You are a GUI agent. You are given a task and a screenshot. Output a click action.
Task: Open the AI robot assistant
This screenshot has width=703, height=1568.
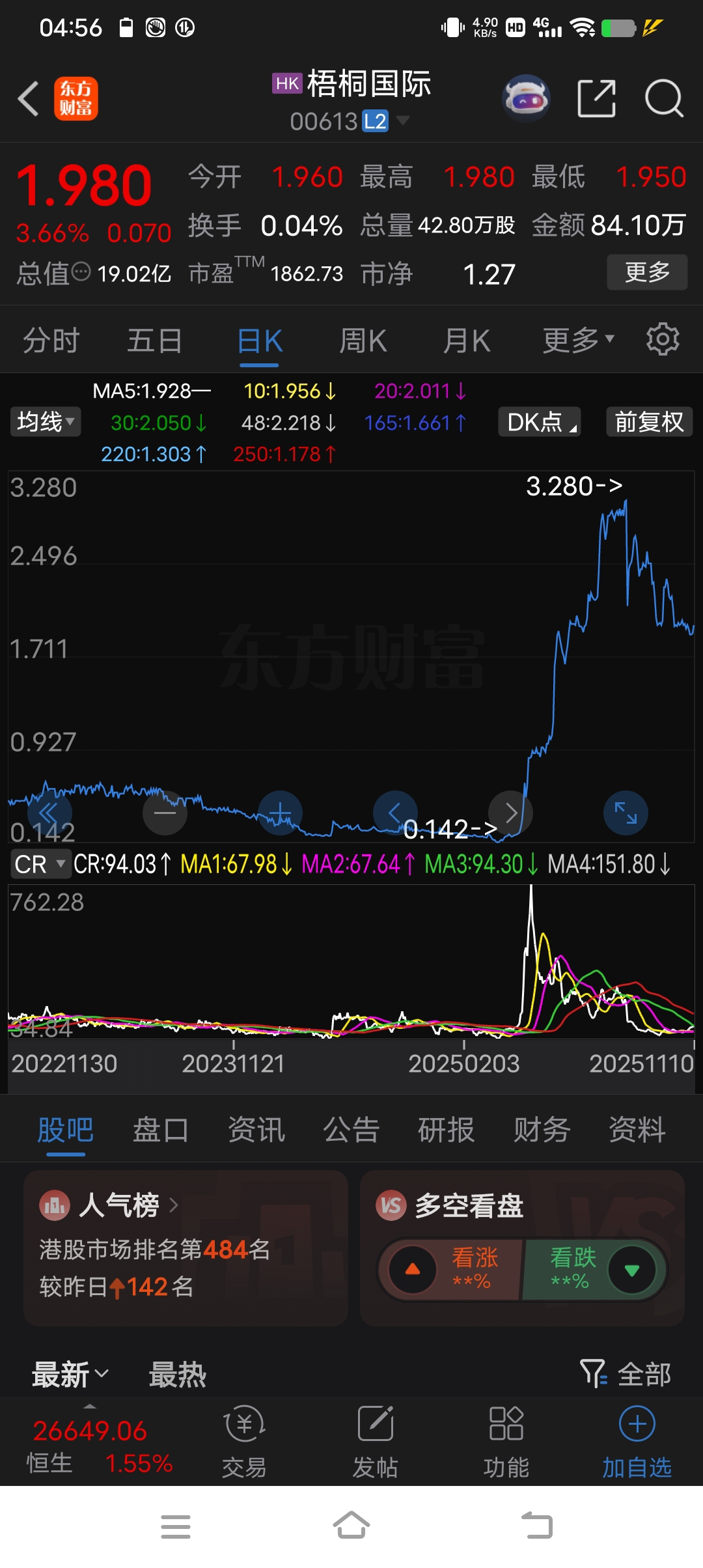coord(526,99)
